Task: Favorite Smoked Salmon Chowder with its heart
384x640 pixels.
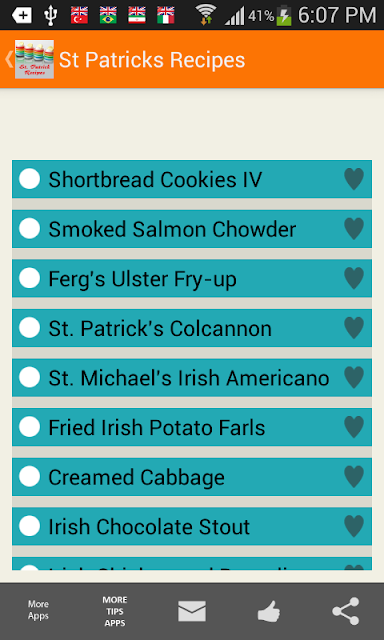Action: coord(354,229)
